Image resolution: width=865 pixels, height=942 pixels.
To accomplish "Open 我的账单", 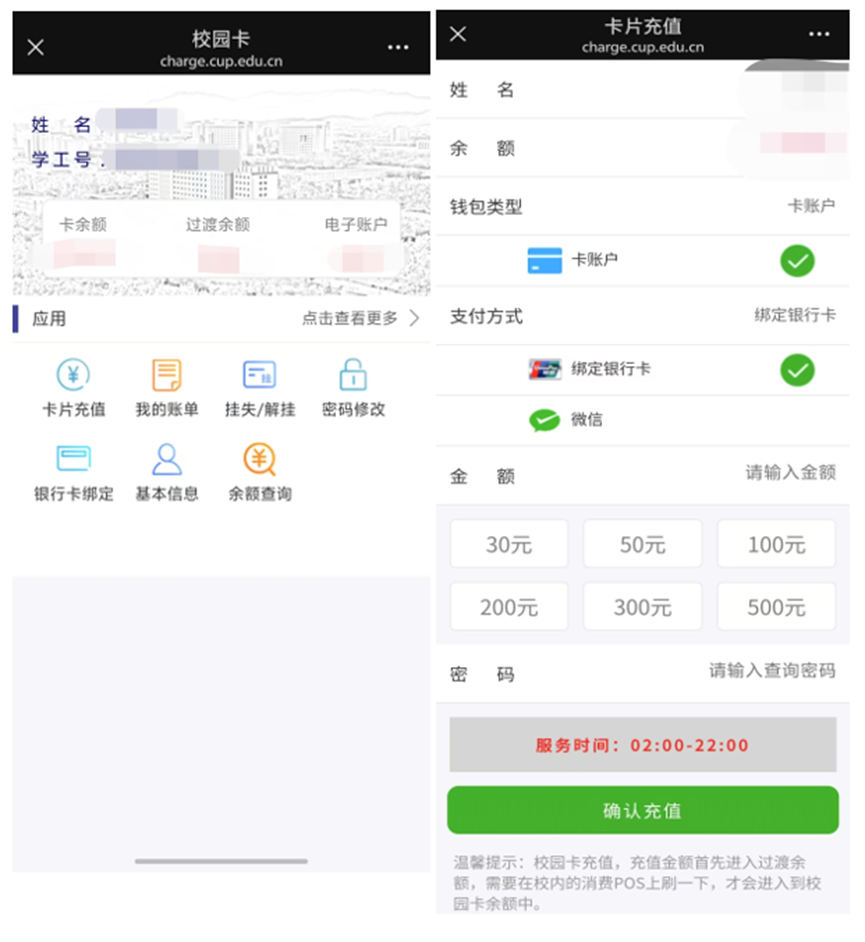I will pyautogui.click(x=166, y=388).
